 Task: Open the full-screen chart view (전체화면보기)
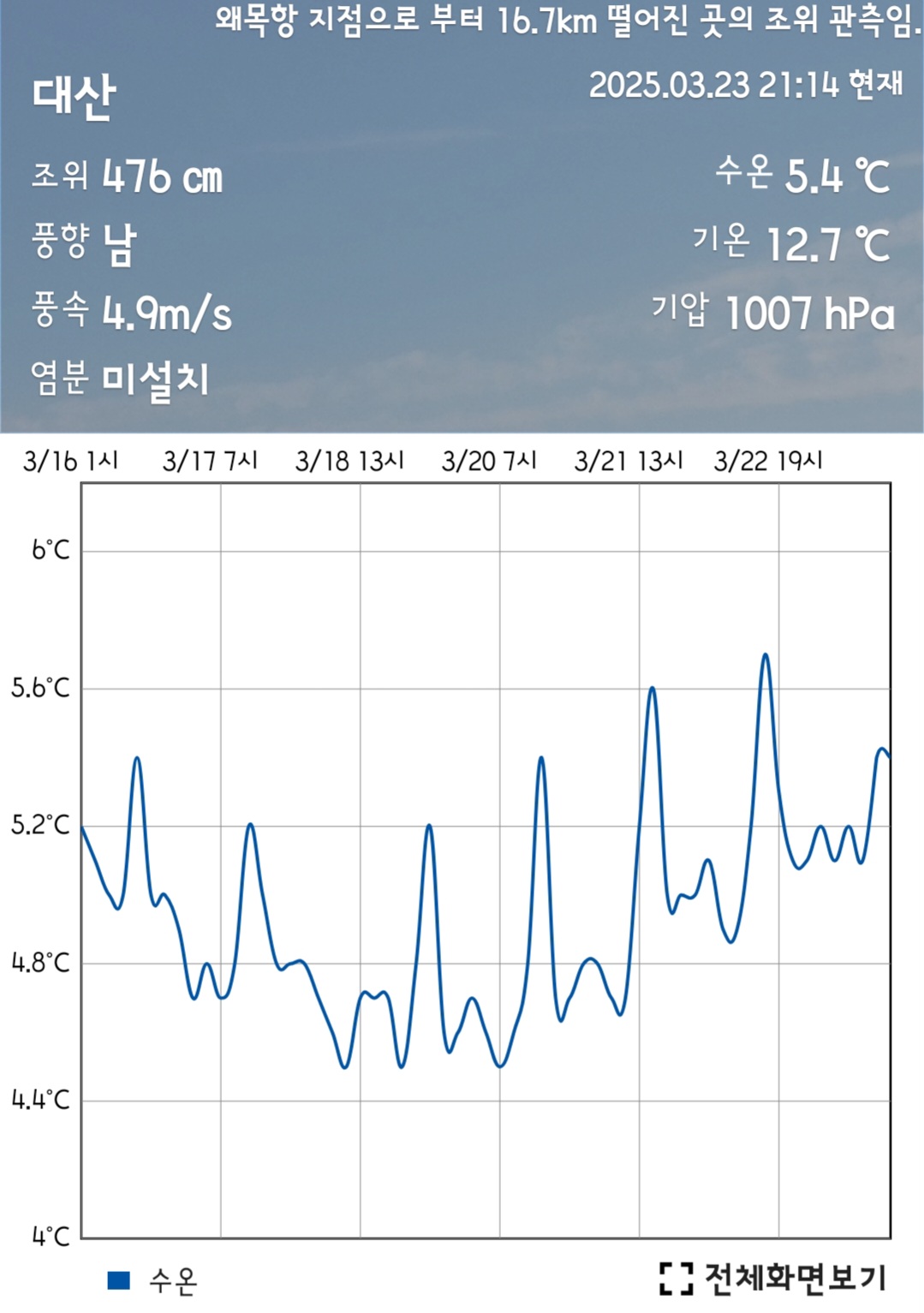coord(773,1278)
